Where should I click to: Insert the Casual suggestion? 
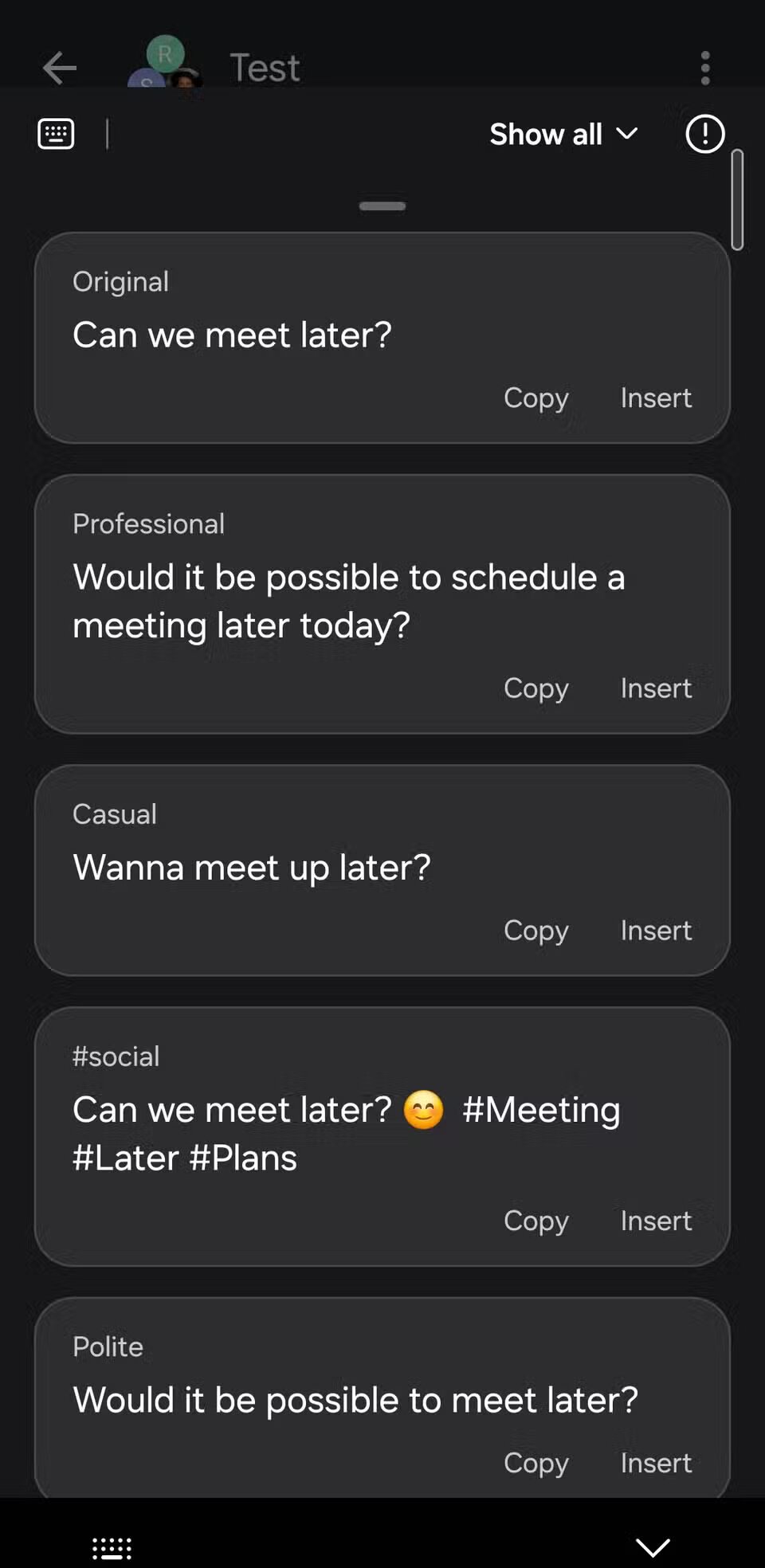tap(656, 930)
